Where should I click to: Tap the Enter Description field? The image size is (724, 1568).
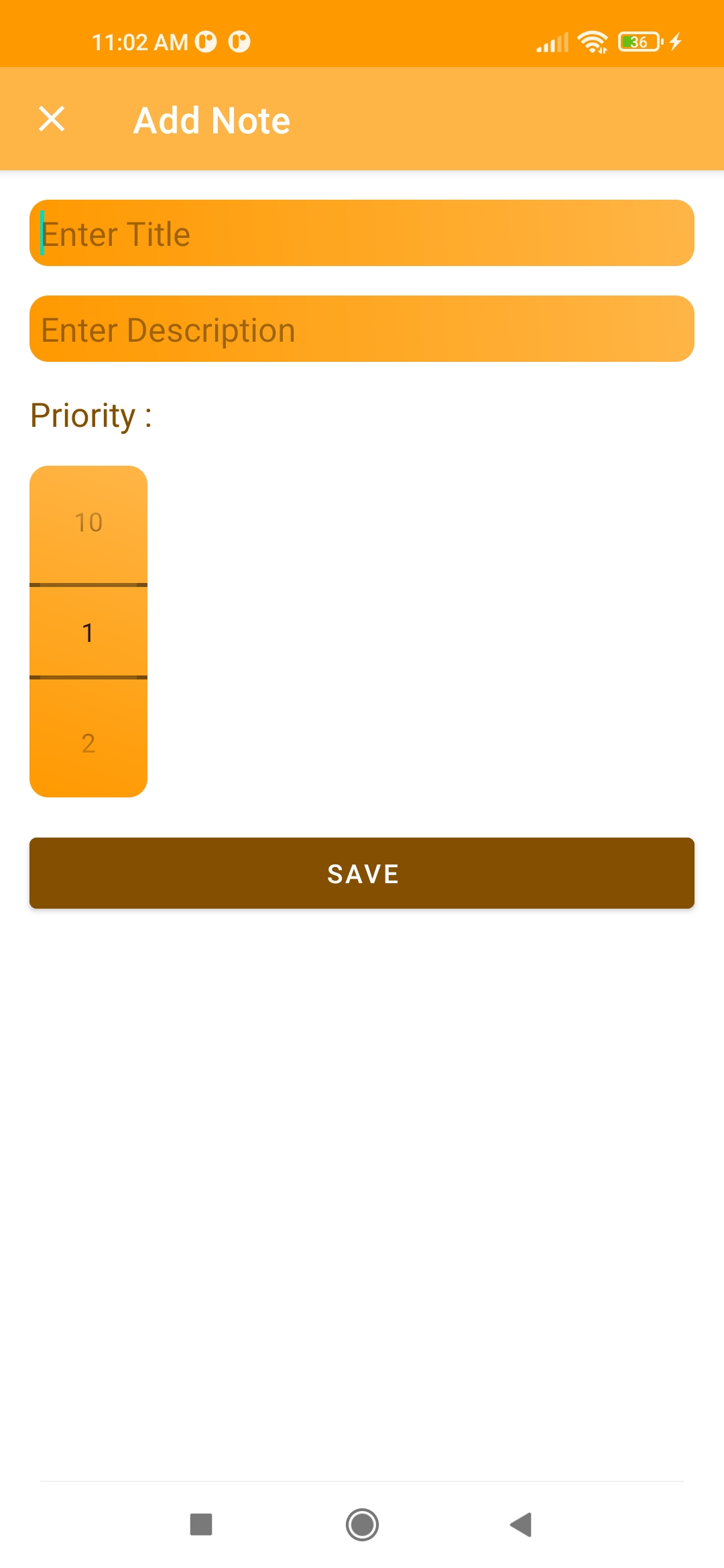[362, 329]
